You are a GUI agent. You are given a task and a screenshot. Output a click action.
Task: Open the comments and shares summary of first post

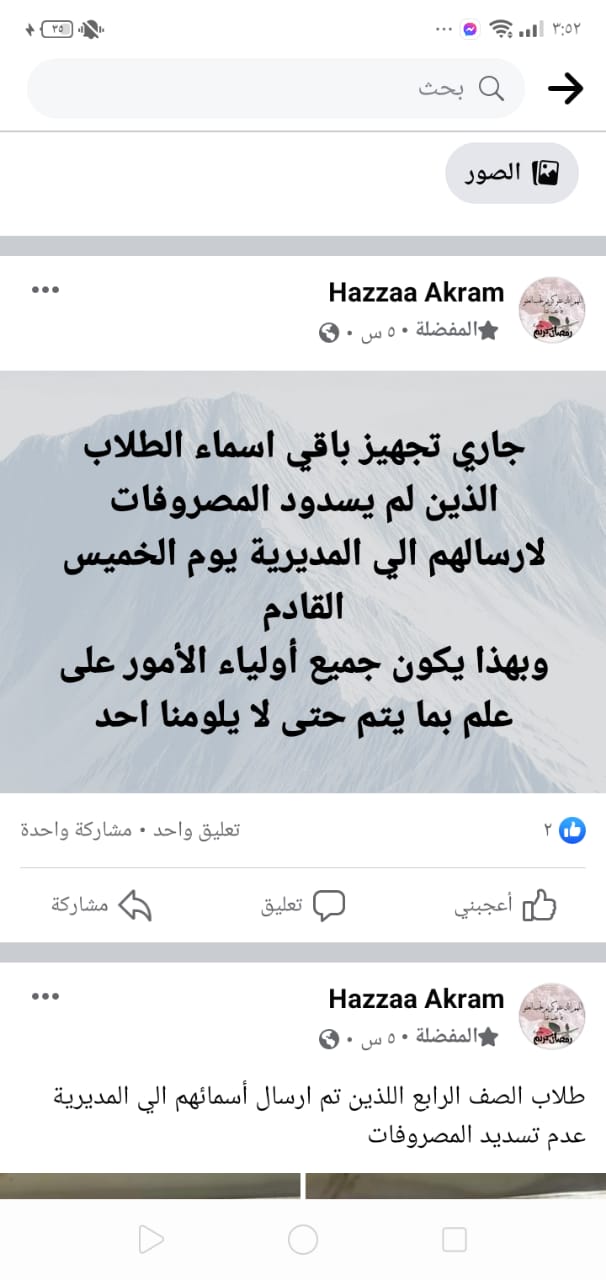[x=130, y=830]
